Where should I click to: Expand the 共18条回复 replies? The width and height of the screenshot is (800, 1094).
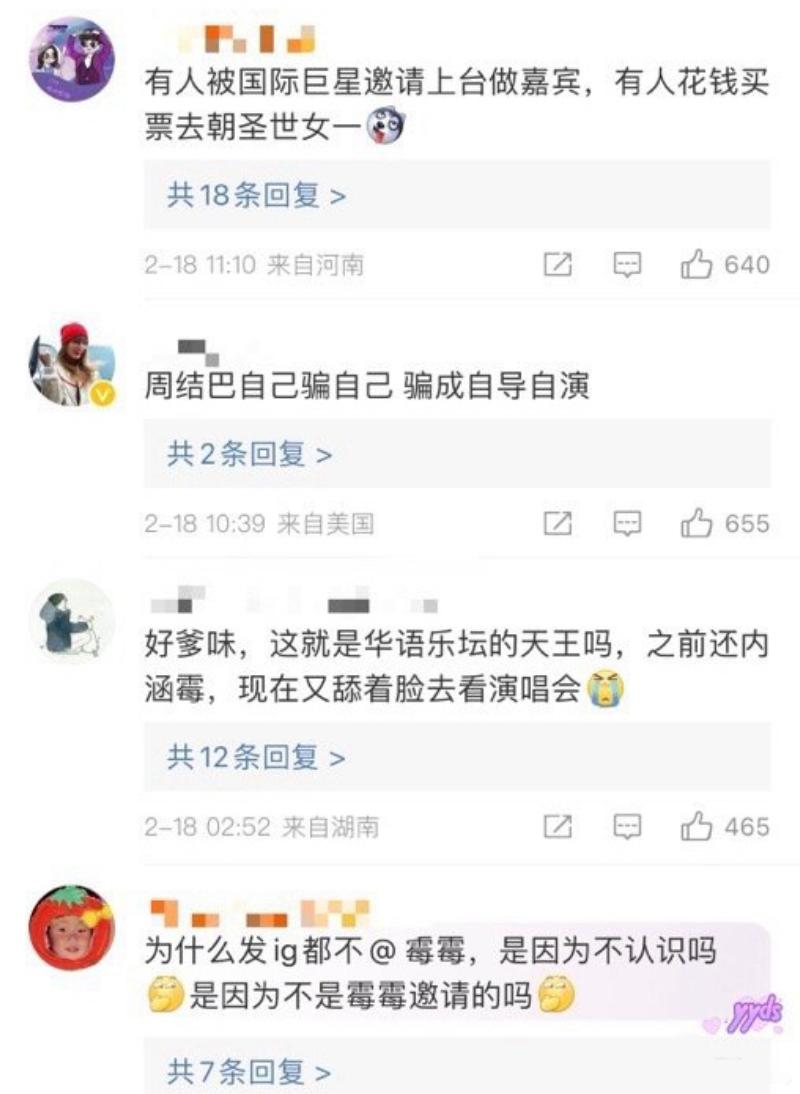tap(256, 195)
